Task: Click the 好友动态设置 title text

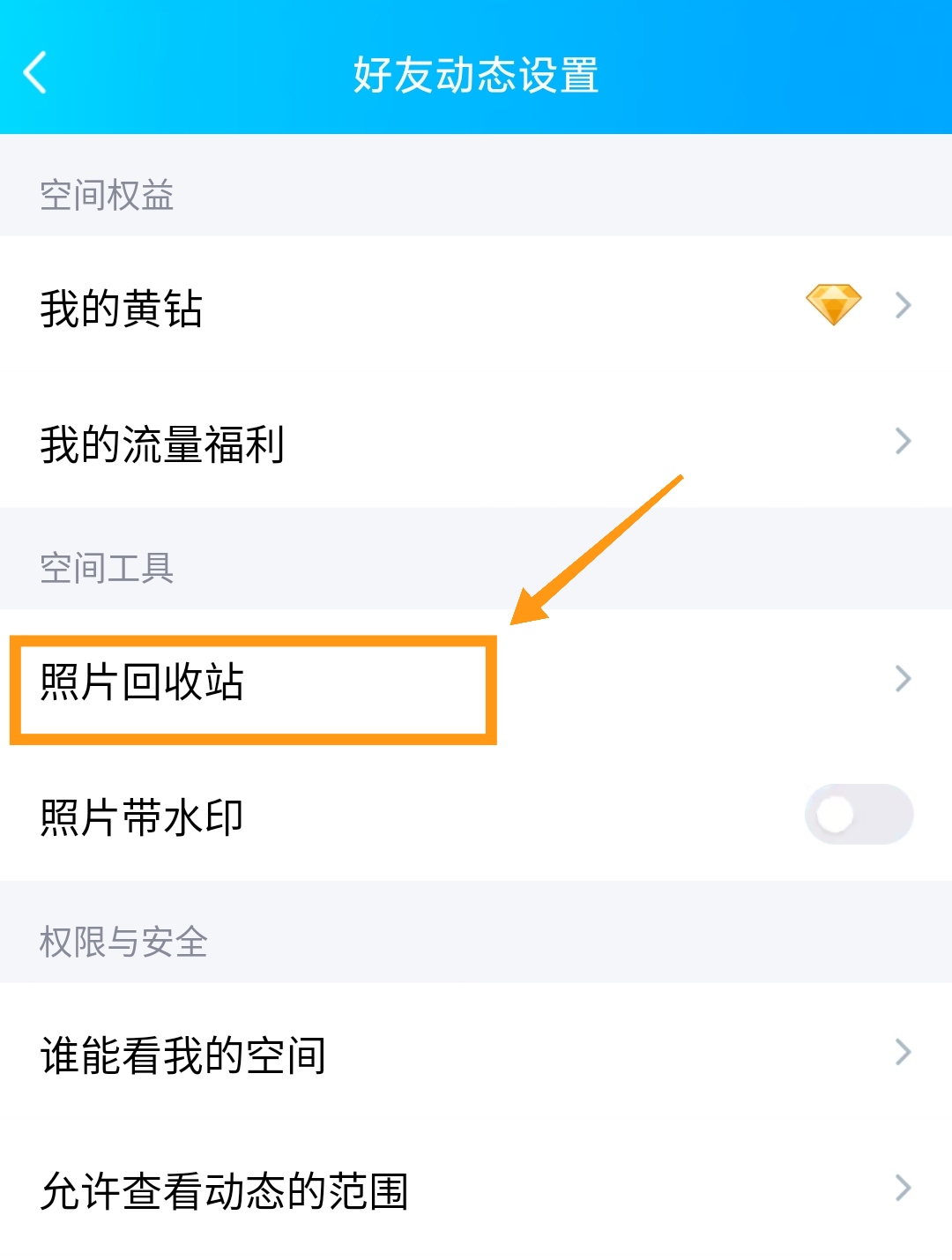Action: point(476,74)
